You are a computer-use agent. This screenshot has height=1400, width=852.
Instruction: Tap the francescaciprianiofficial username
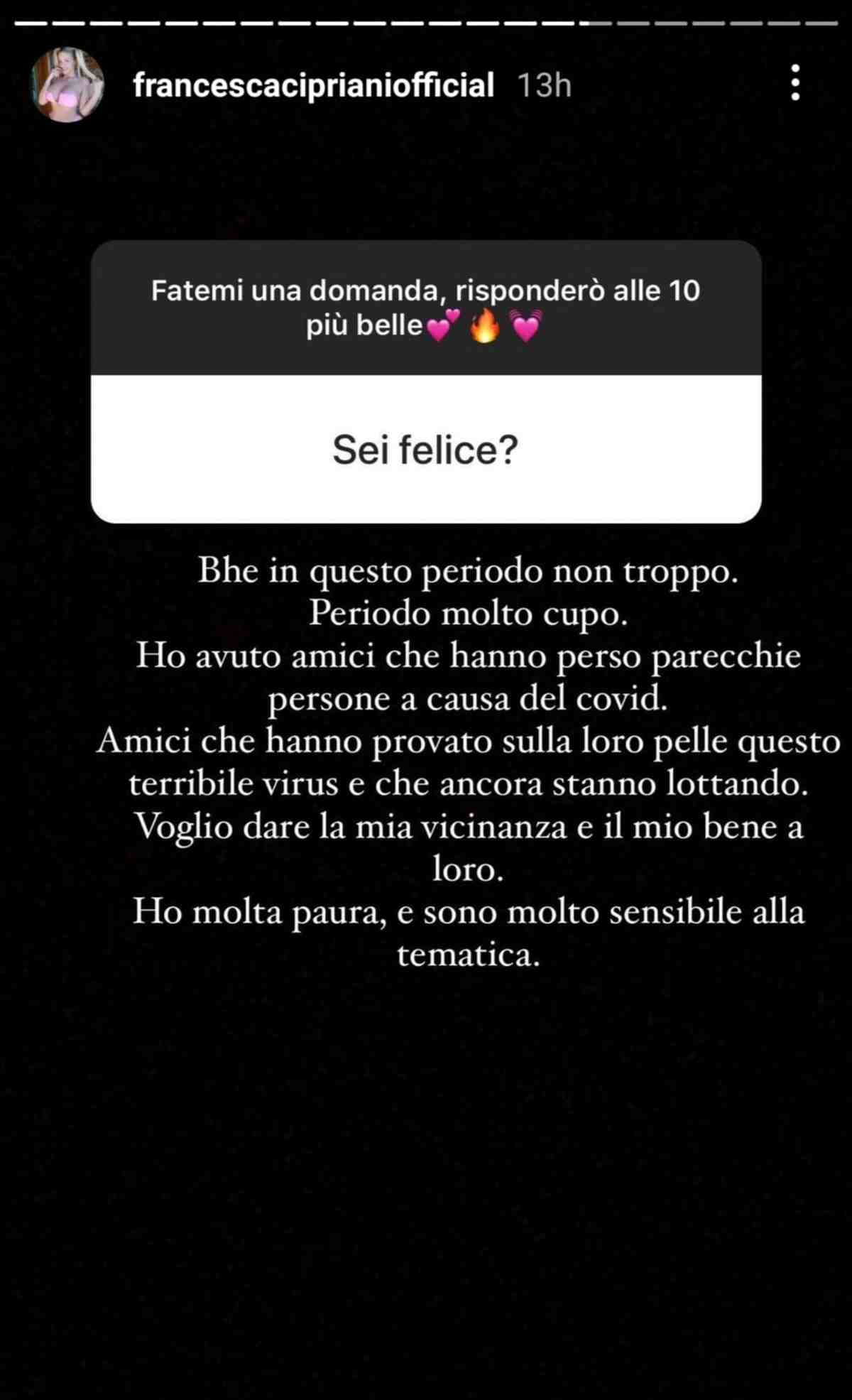point(313,85)
